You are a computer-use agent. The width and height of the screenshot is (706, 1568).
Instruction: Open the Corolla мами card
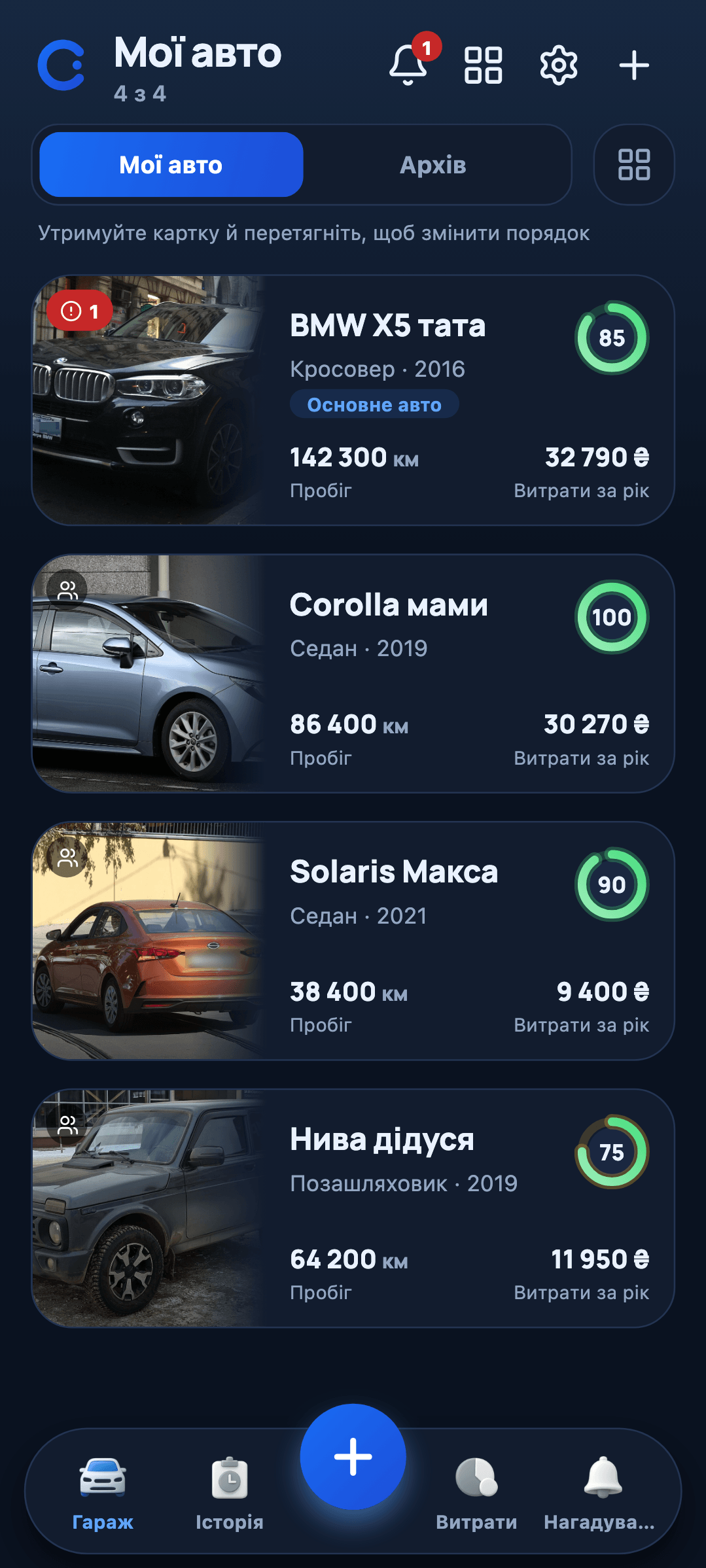353,674
